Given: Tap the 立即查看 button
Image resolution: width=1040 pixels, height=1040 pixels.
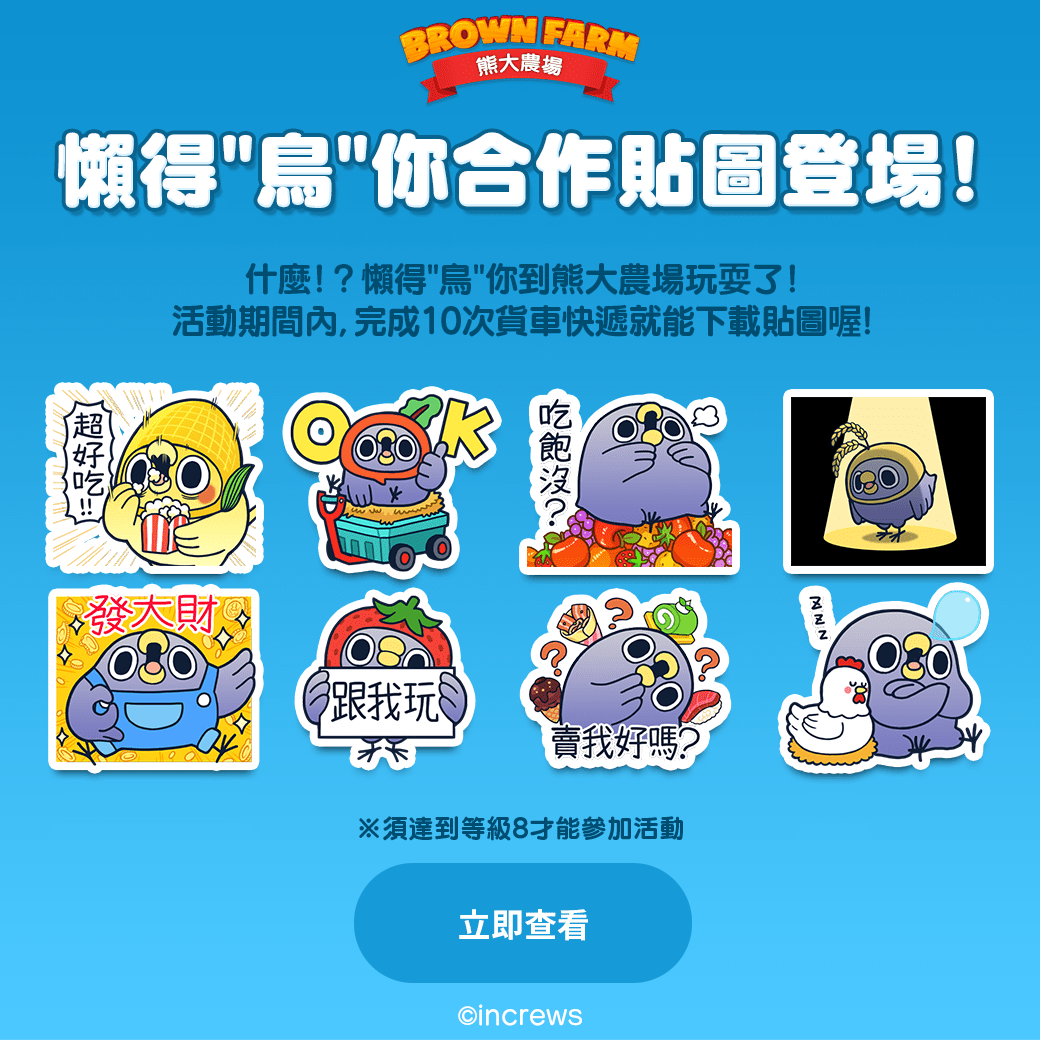Looking at the screenshot, I should 522,923.
